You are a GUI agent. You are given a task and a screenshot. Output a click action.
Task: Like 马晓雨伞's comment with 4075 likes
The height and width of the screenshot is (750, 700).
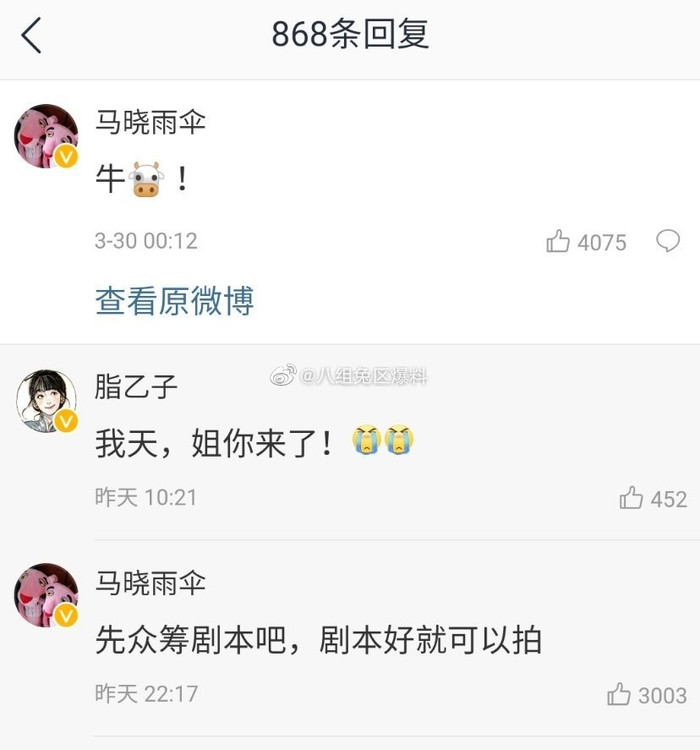(558, 242)
